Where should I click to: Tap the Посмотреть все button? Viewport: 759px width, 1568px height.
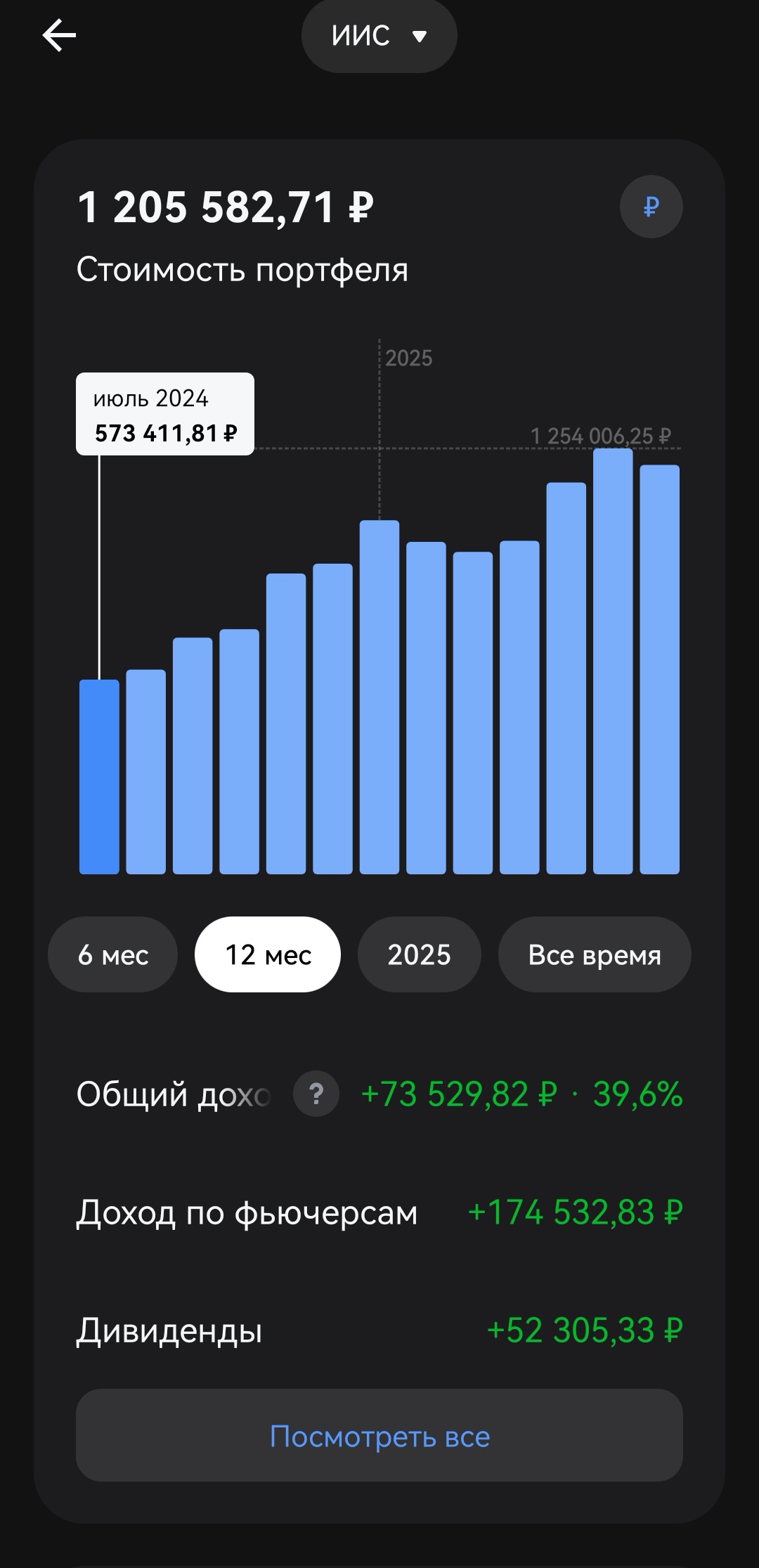[379, 1437]
